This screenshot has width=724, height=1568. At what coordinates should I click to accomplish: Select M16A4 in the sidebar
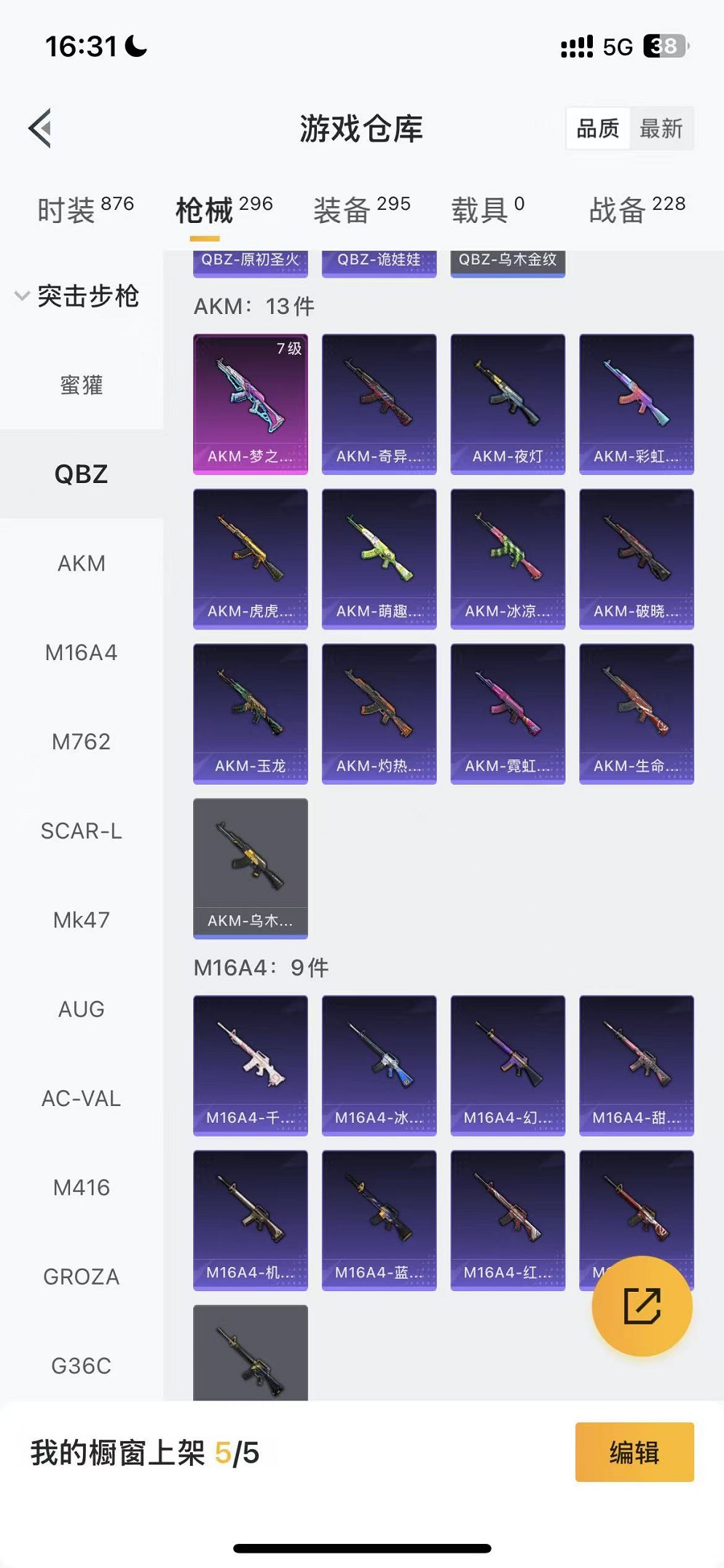82,652
